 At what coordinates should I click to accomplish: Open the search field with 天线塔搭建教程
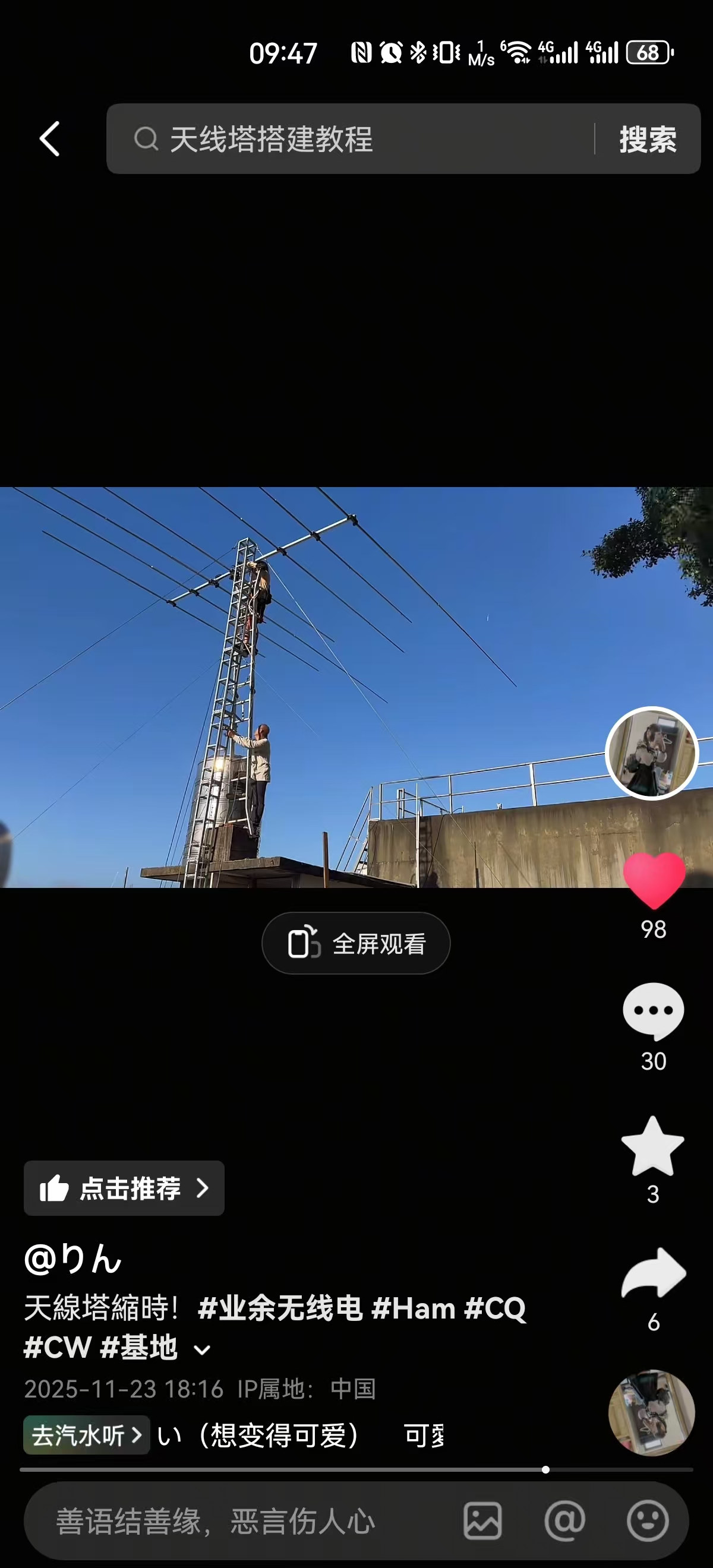pos(347,139)
